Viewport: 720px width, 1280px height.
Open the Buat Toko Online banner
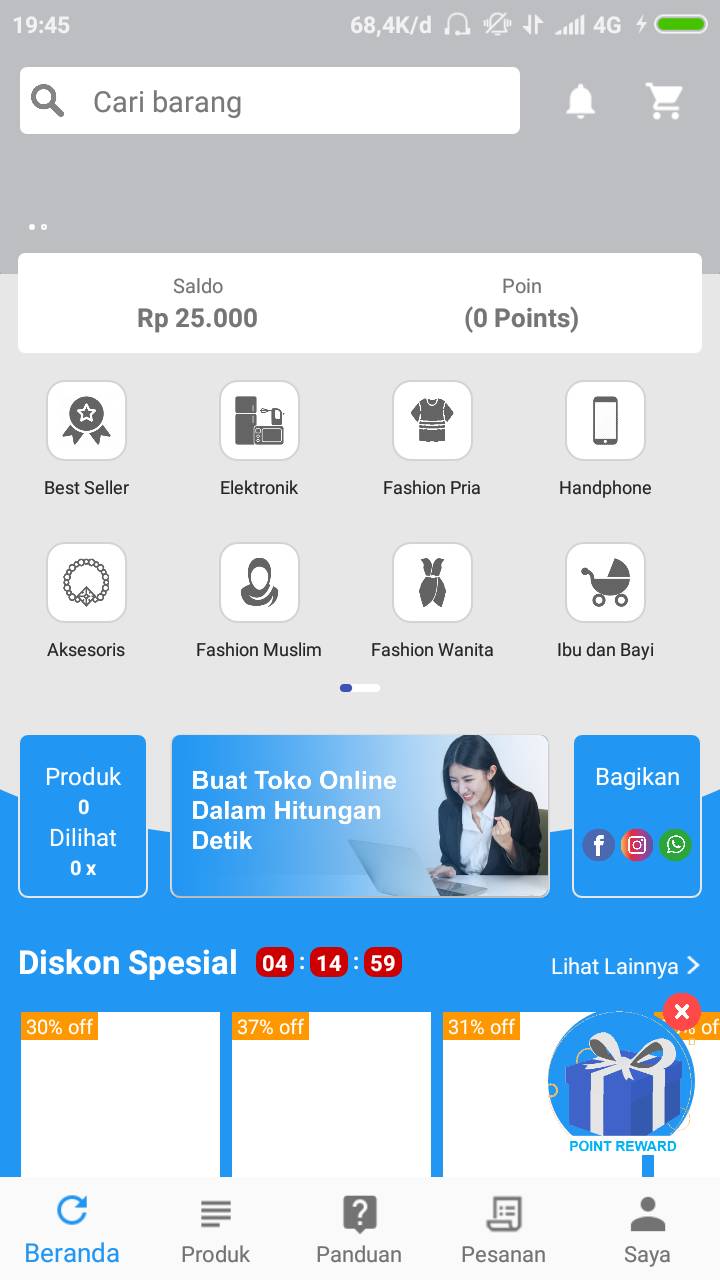pyautogui.click(x=360, y=816)
